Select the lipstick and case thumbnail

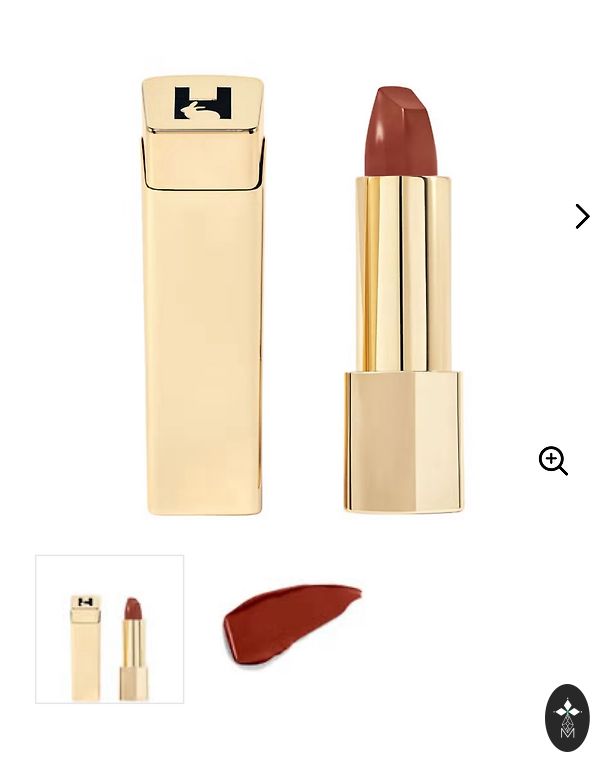coord(110,629)
